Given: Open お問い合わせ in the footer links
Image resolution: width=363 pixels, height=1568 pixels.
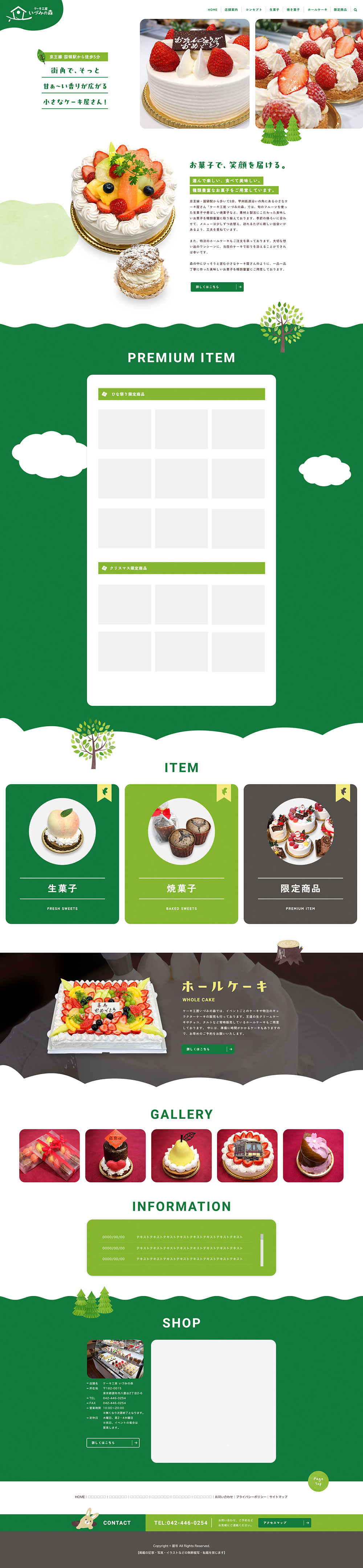Looking at the screenshot, I should 224,1496.
